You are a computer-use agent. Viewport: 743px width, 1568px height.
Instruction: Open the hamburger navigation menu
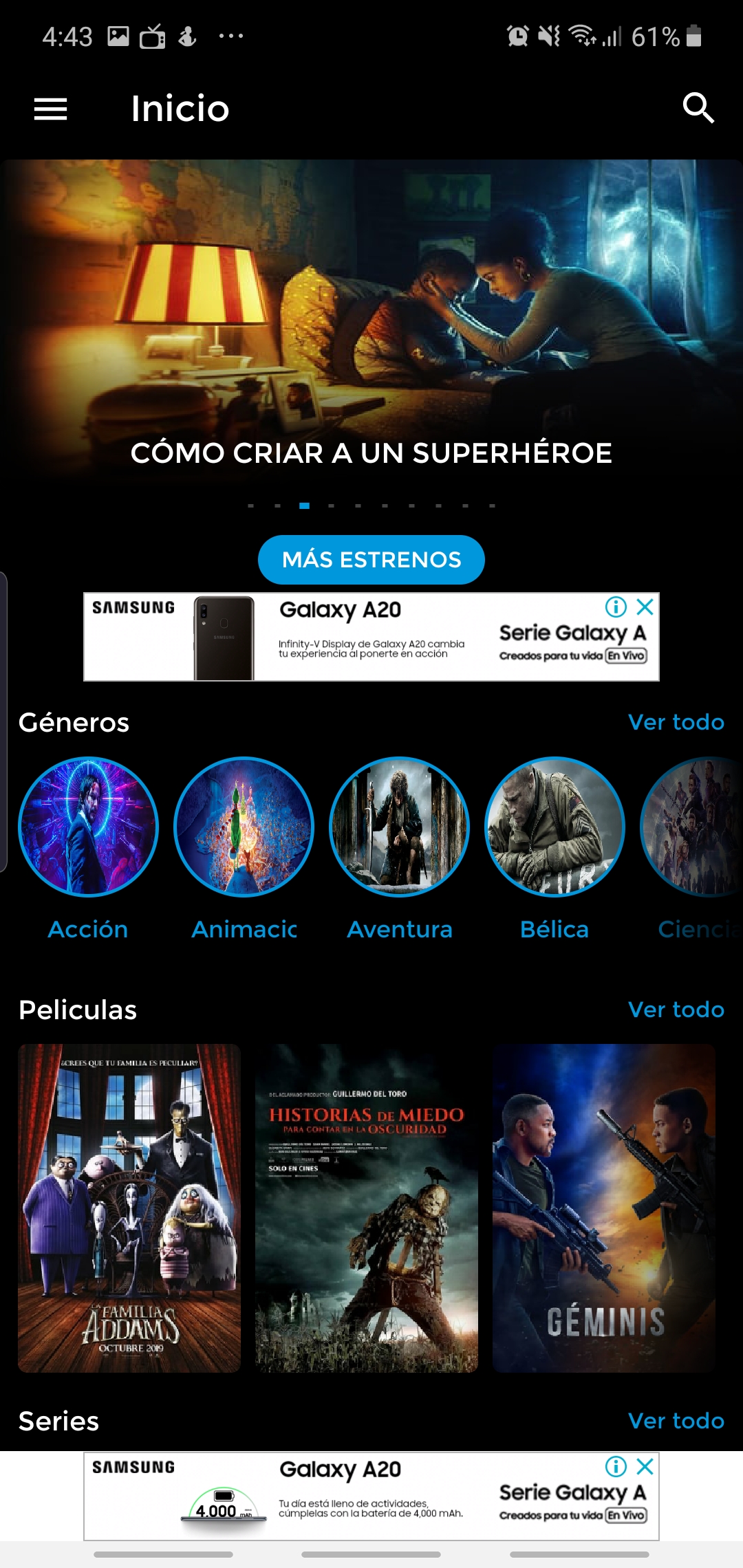51,109
